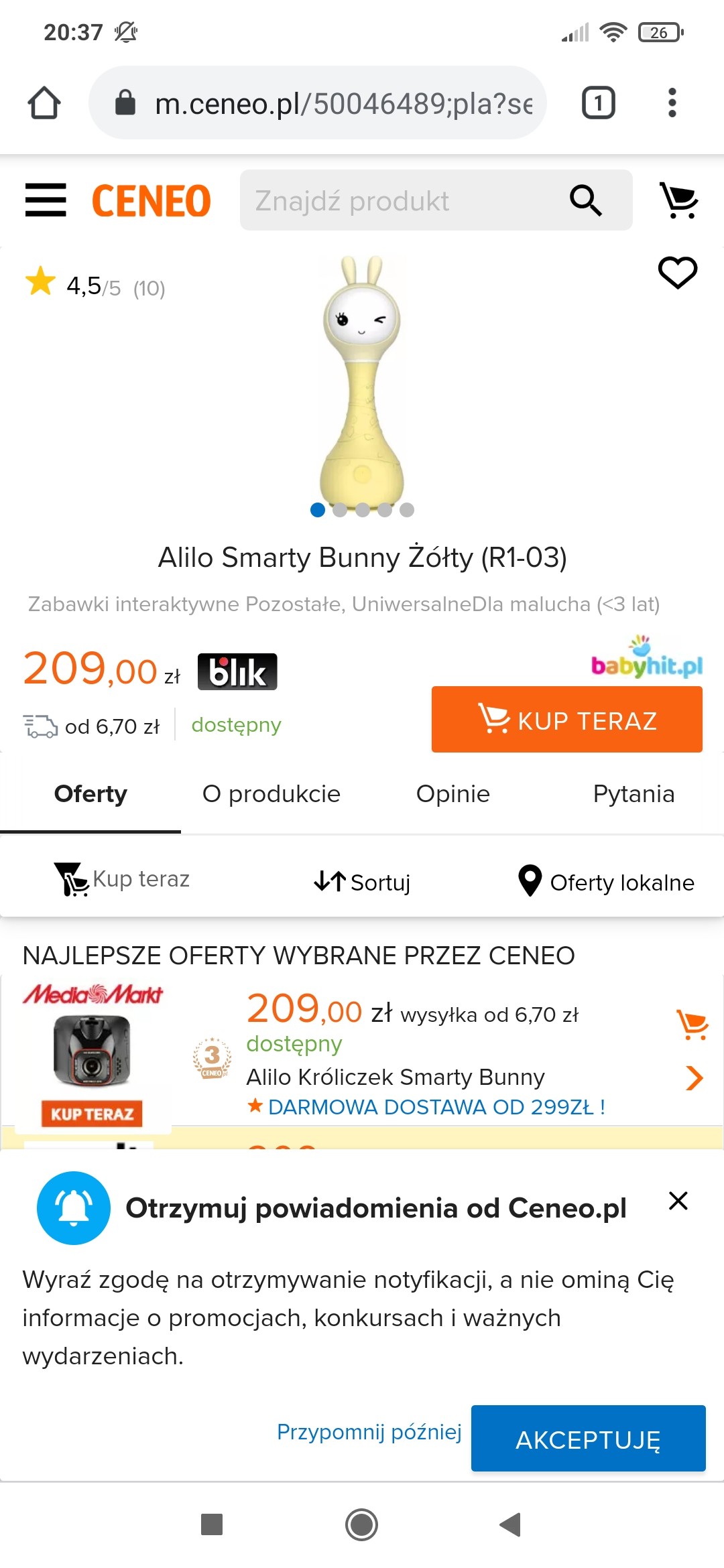Image resolution: width=724 pixels, height=1568 pixels.
Task: Switch to the Pytania tab
Action: [633, 794]
